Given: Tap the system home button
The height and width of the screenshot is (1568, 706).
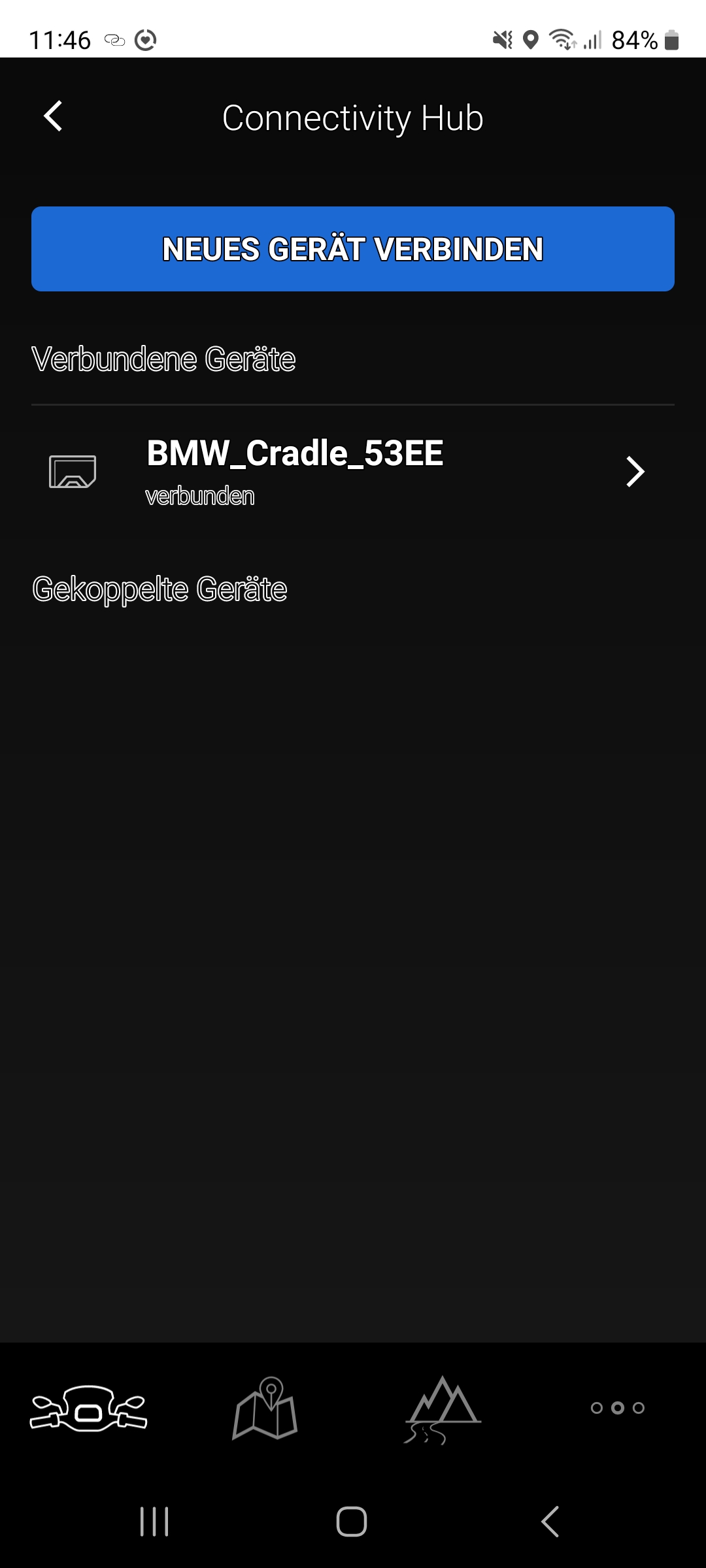Looking at the screenshot, I should [352, 1522].
